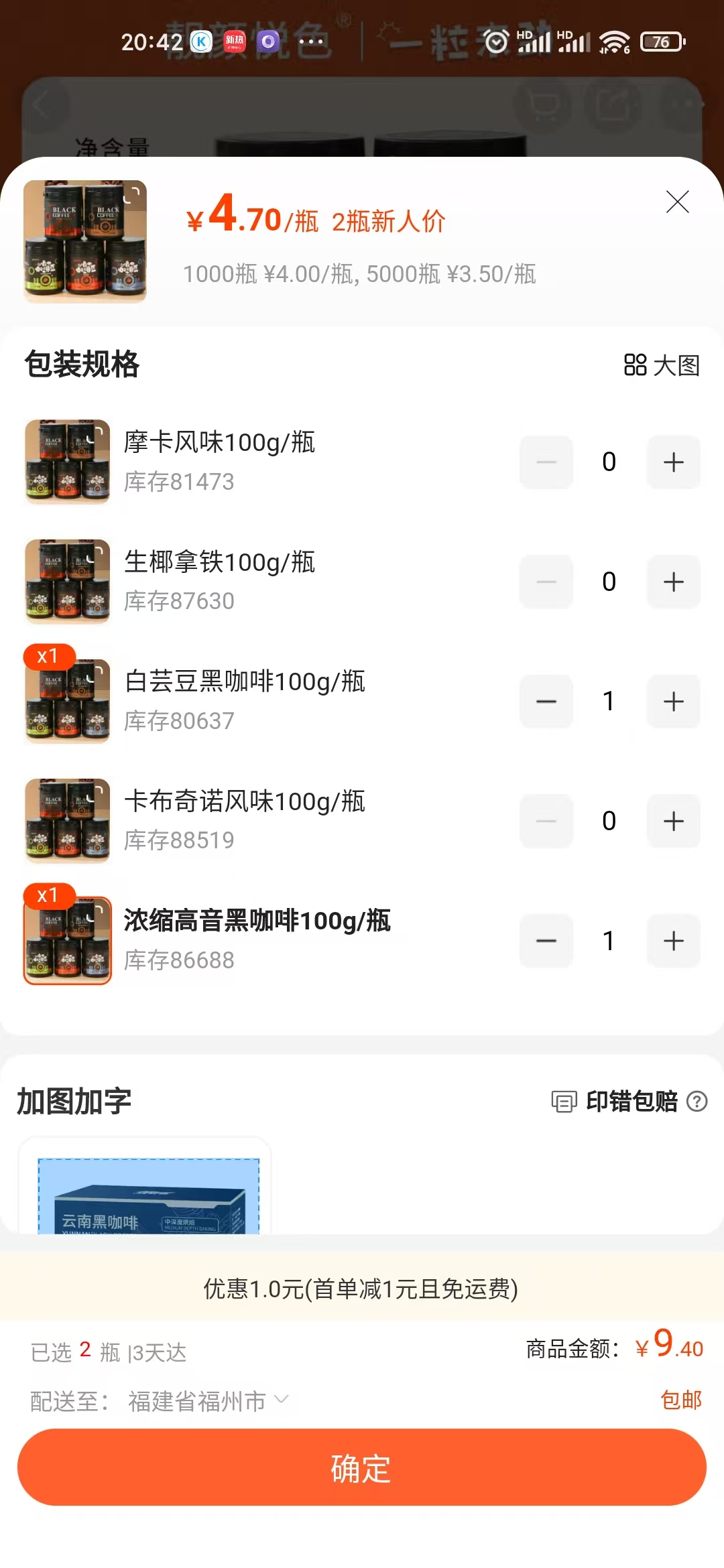Add one 生椰拿铁100g/瓶

tap(673, 582)
